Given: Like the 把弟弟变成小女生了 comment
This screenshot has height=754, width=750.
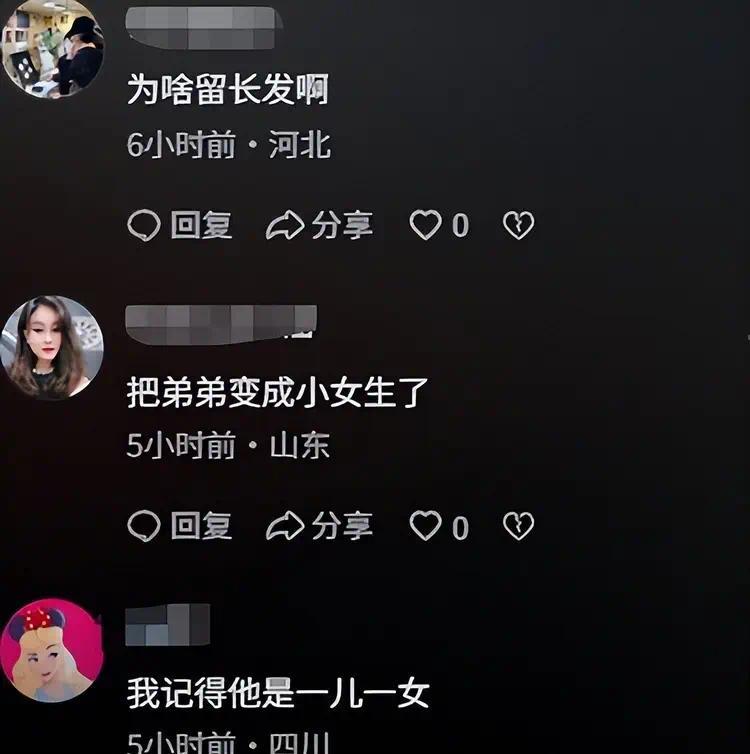Looking at the screenshot, I should click(x=427, y=526).
